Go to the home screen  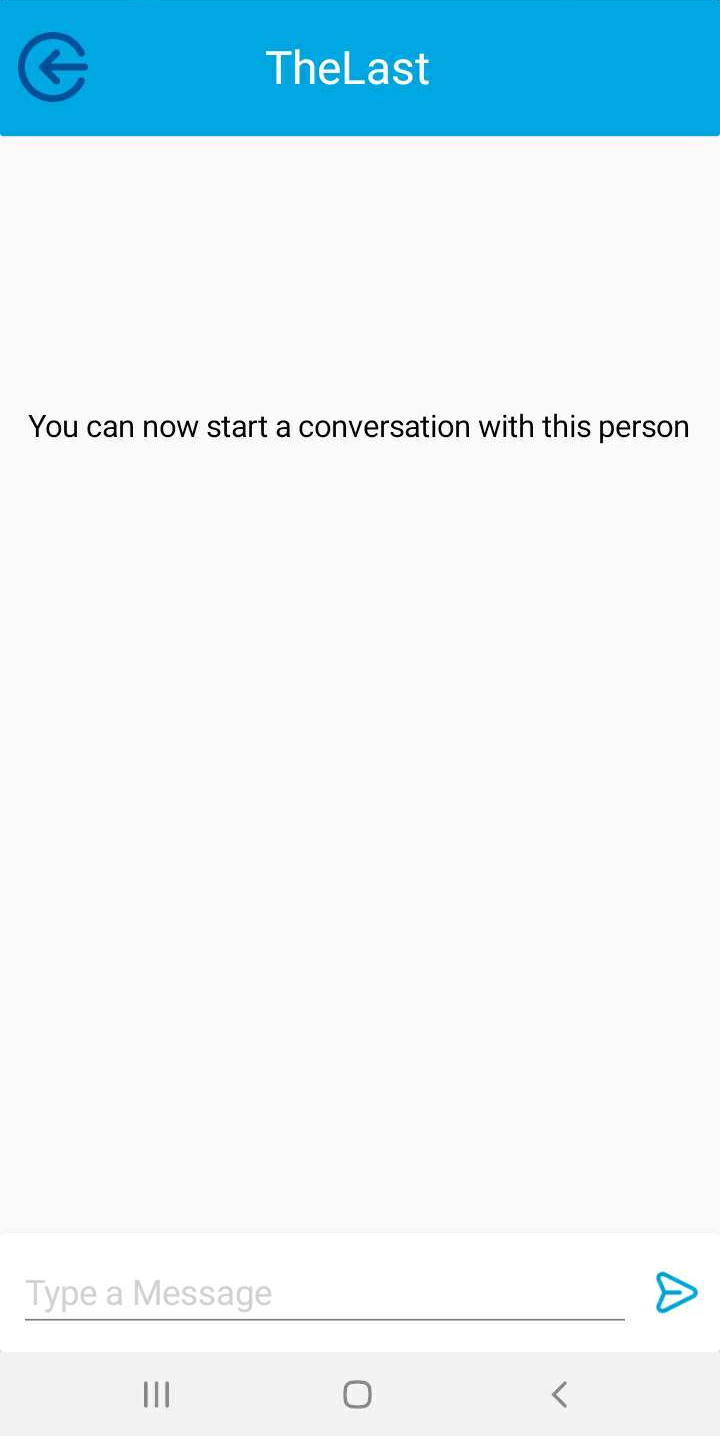click(358, 1394)
